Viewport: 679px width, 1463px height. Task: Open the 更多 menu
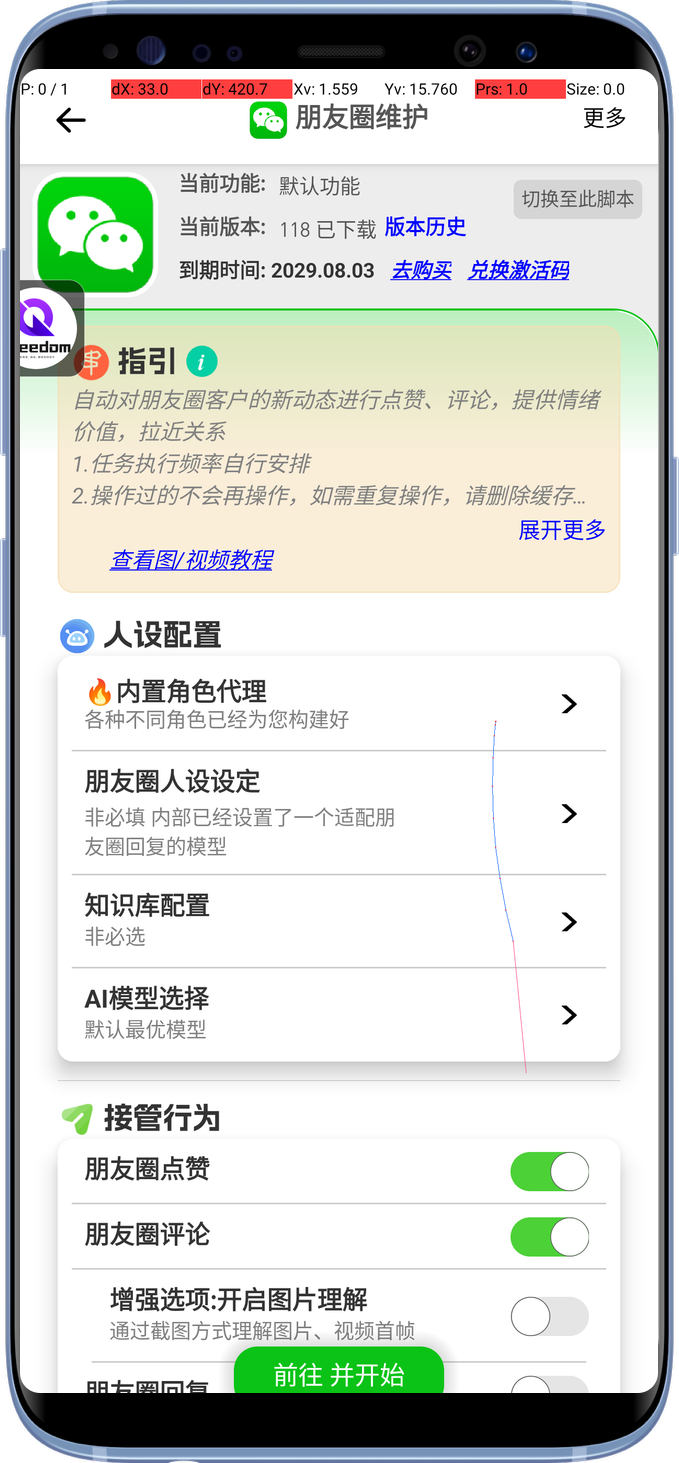point(604,118)
